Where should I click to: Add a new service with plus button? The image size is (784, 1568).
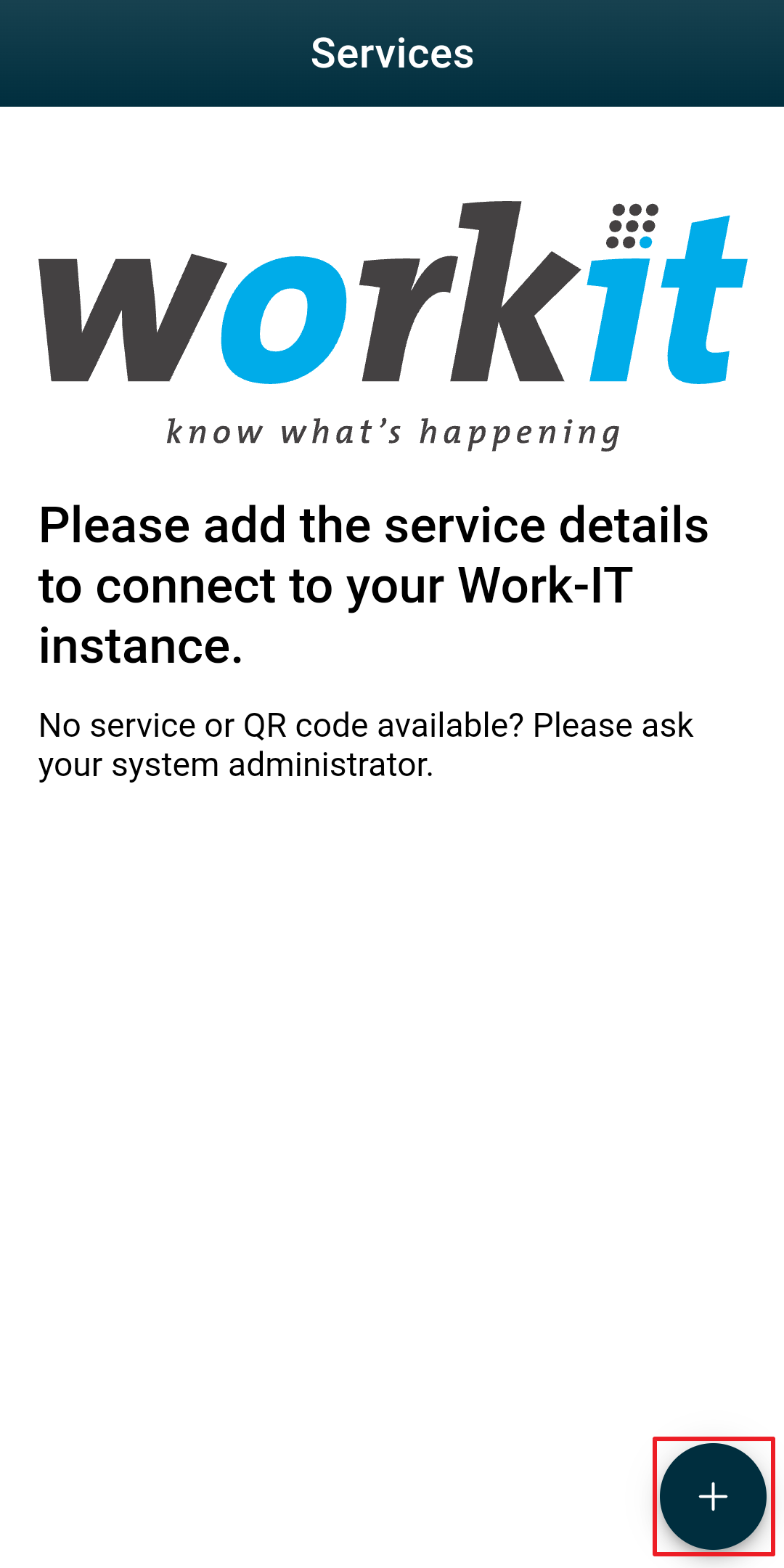(713, 1496)
